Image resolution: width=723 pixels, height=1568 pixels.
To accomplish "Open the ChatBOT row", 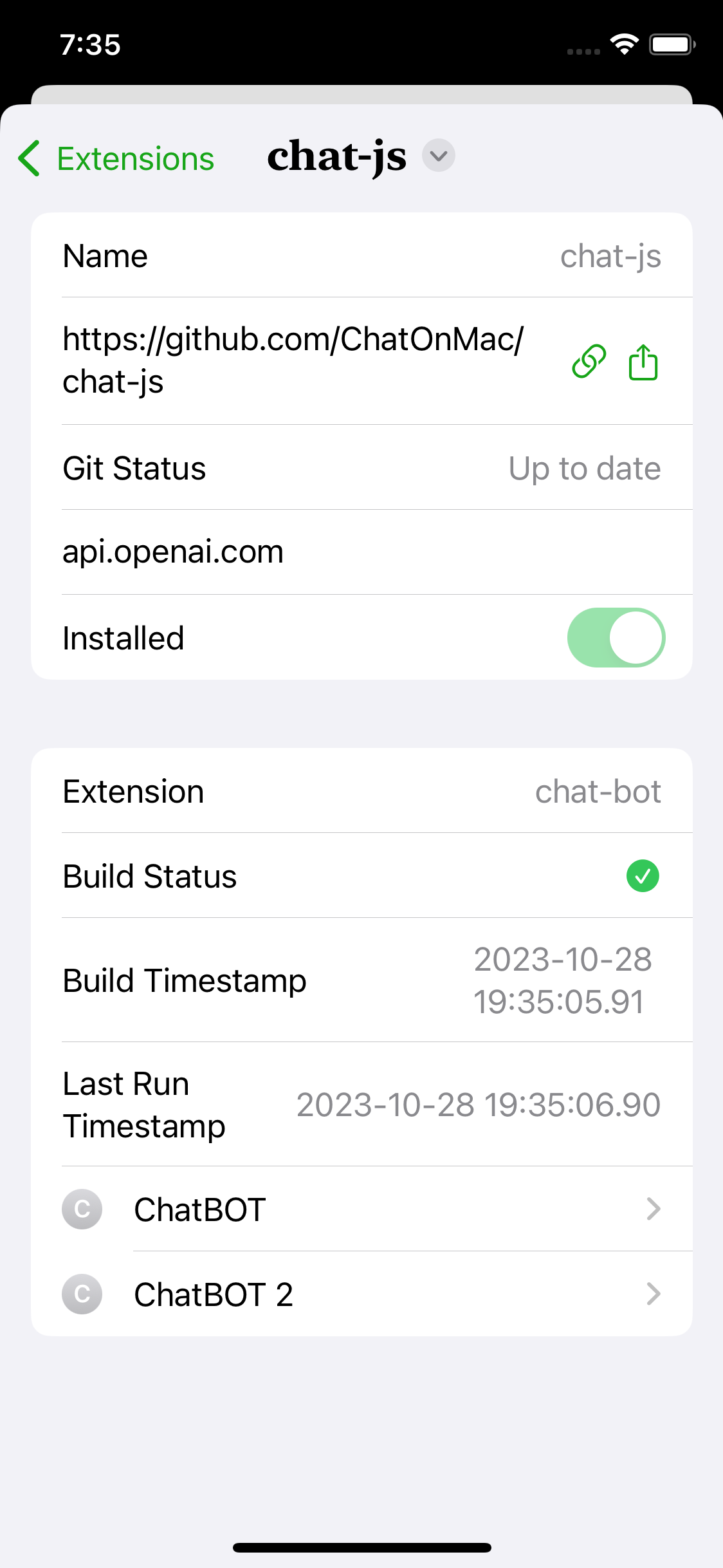I will (361, 1209).
